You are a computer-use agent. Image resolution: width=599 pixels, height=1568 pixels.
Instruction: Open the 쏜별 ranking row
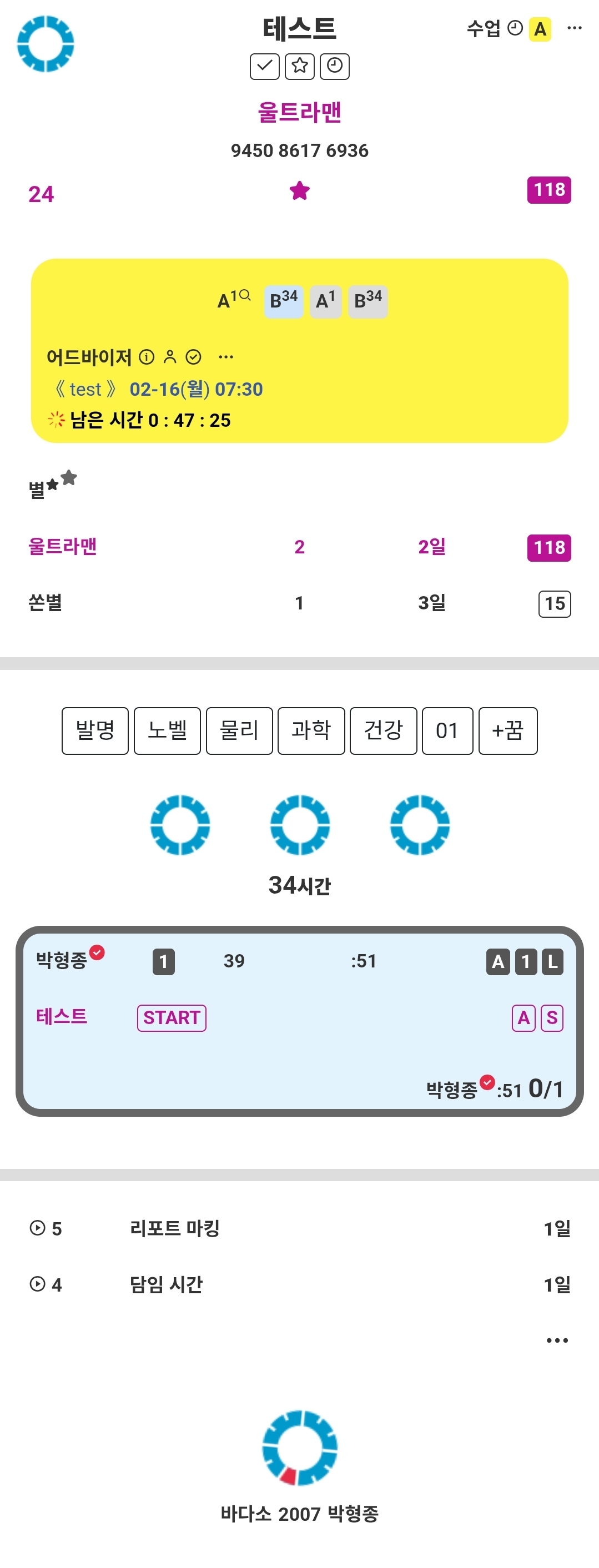point(300,603)
